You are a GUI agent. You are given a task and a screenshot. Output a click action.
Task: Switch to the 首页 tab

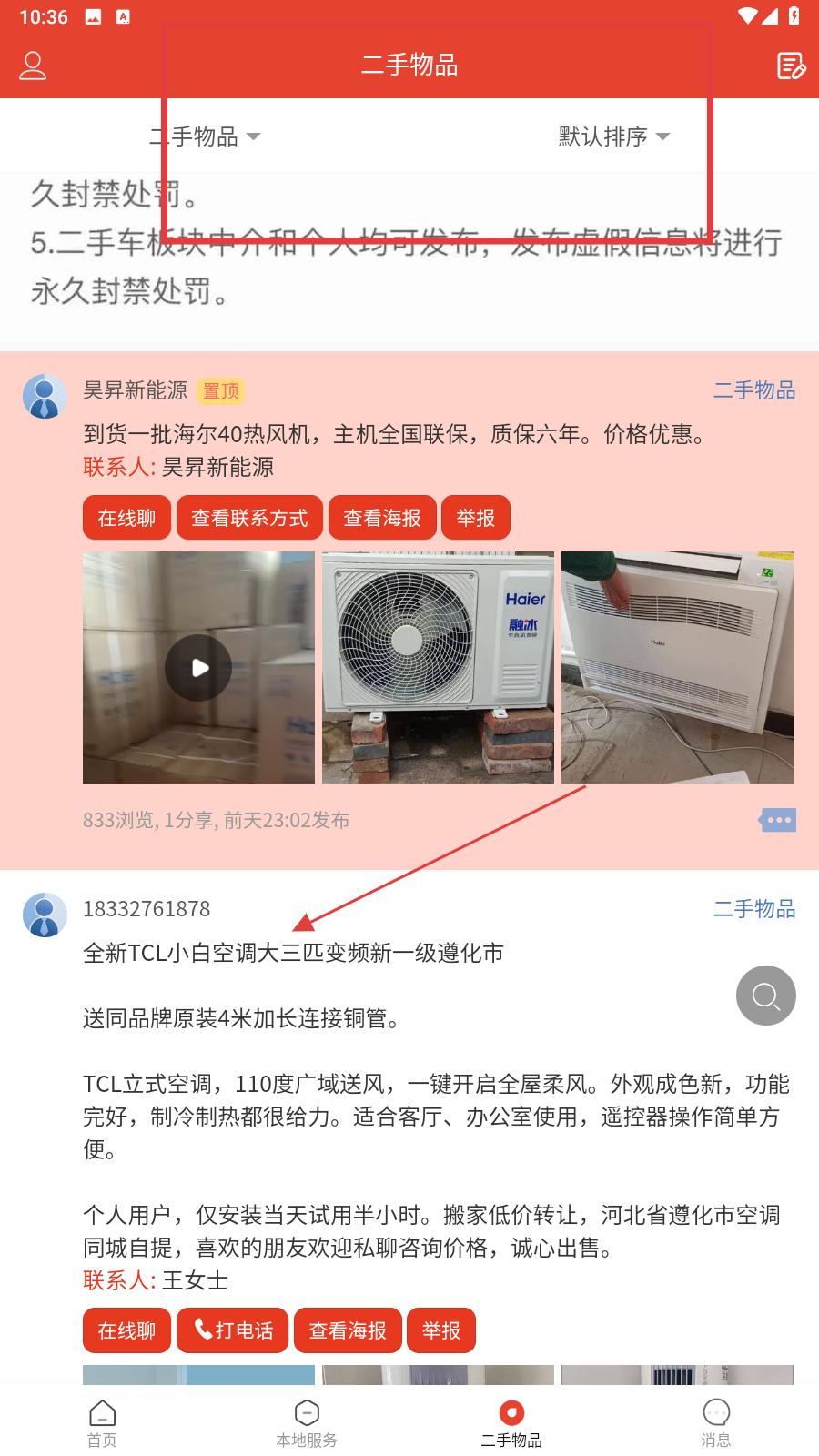[x=102, y=1423]
